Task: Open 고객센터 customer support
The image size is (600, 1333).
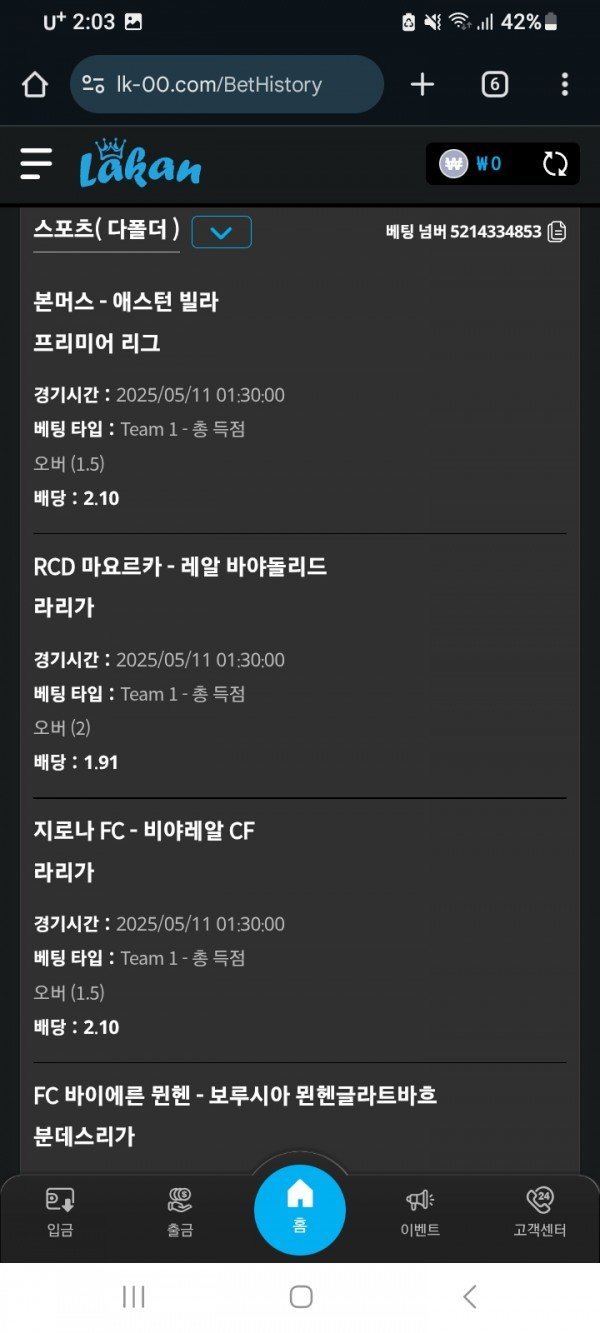Action: point(540,1212)
